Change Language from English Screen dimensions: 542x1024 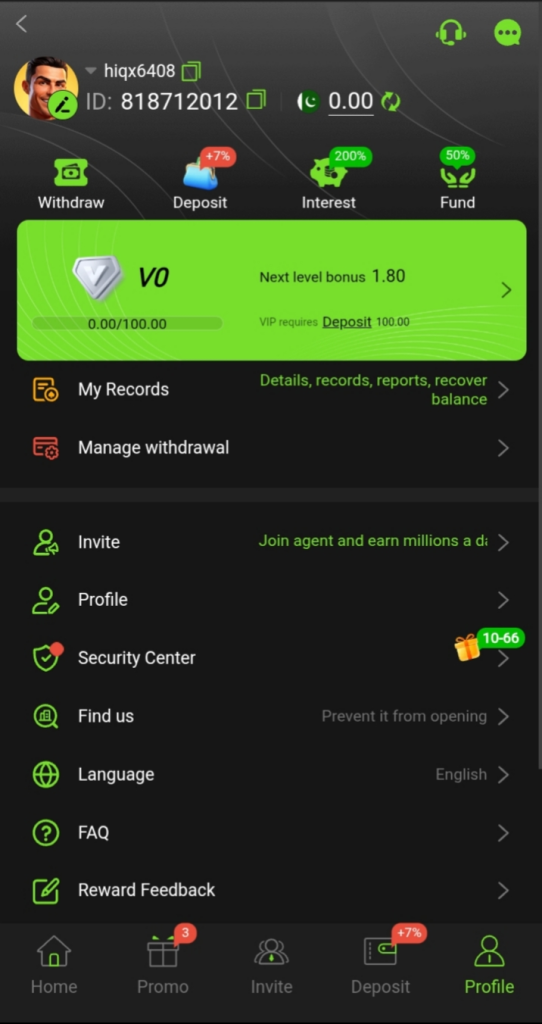tap(272, 775)
